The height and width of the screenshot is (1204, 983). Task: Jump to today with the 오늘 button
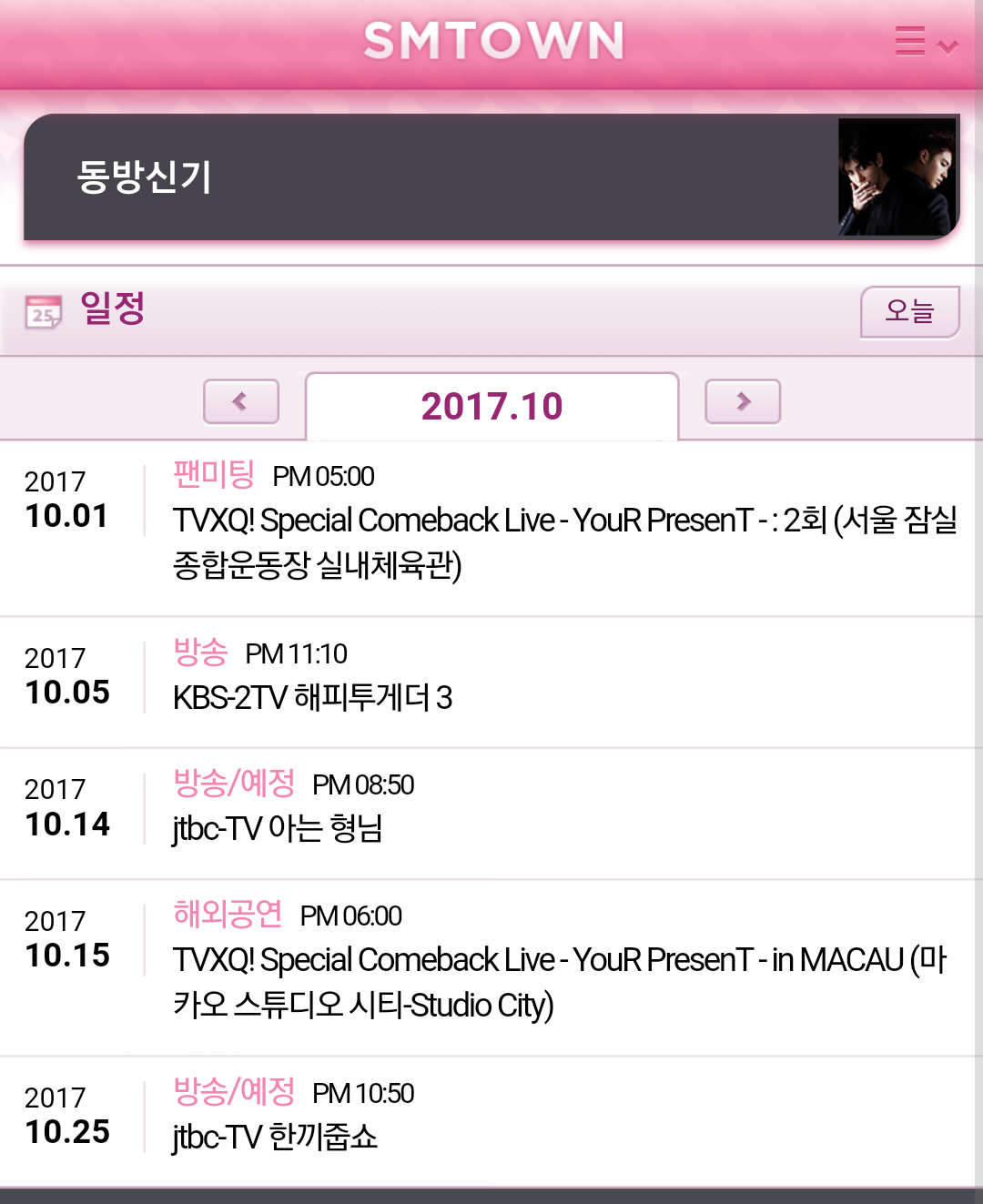pos(909,311)
